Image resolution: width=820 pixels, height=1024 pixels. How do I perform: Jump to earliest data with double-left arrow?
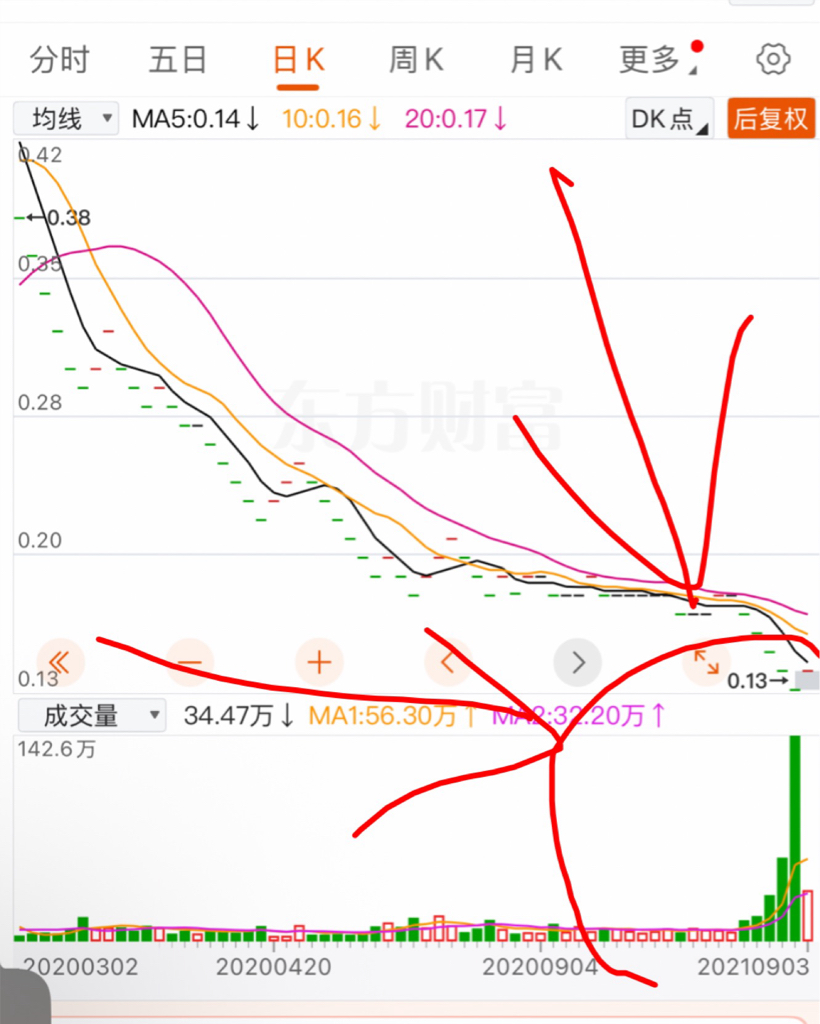tap(60, 662)
